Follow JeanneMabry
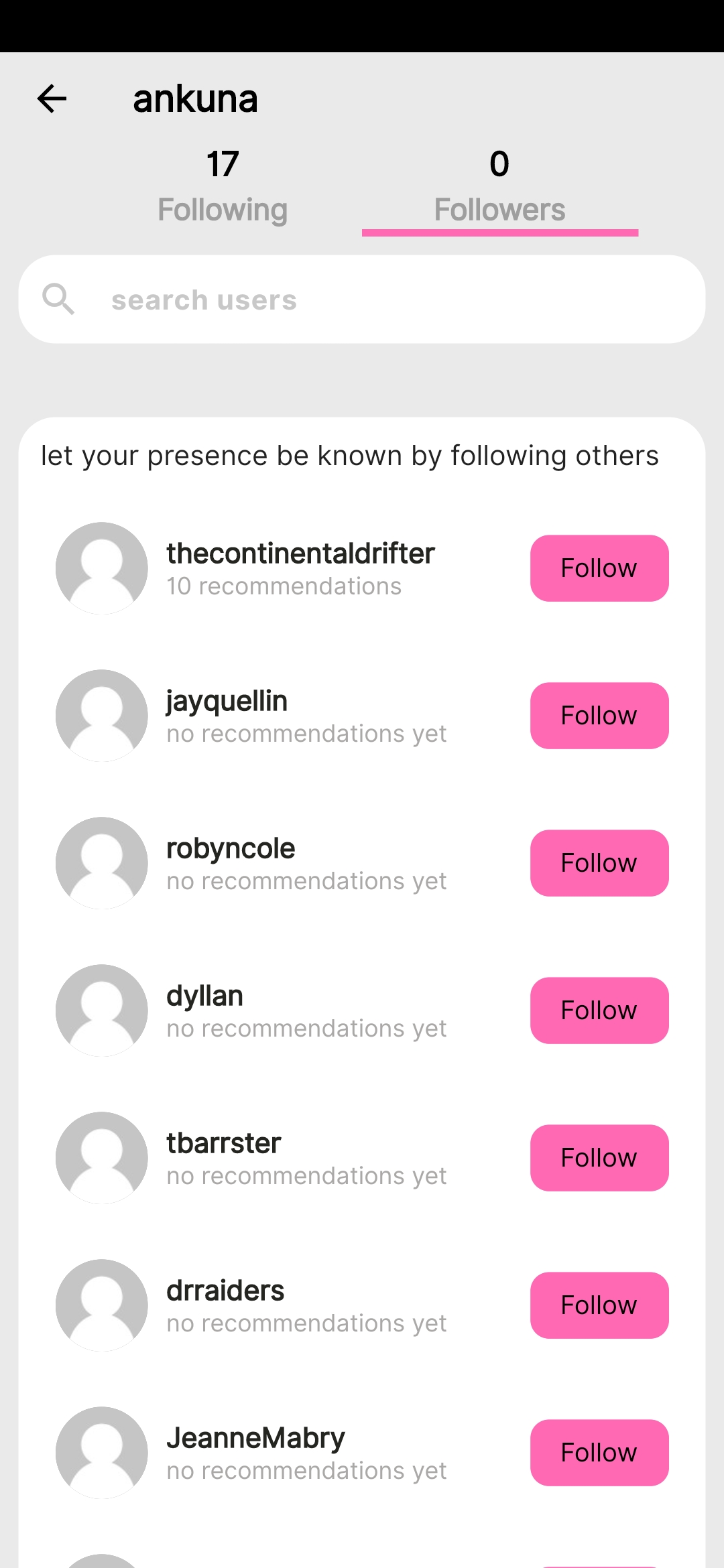724x1568 pixels. point(599,1453)
